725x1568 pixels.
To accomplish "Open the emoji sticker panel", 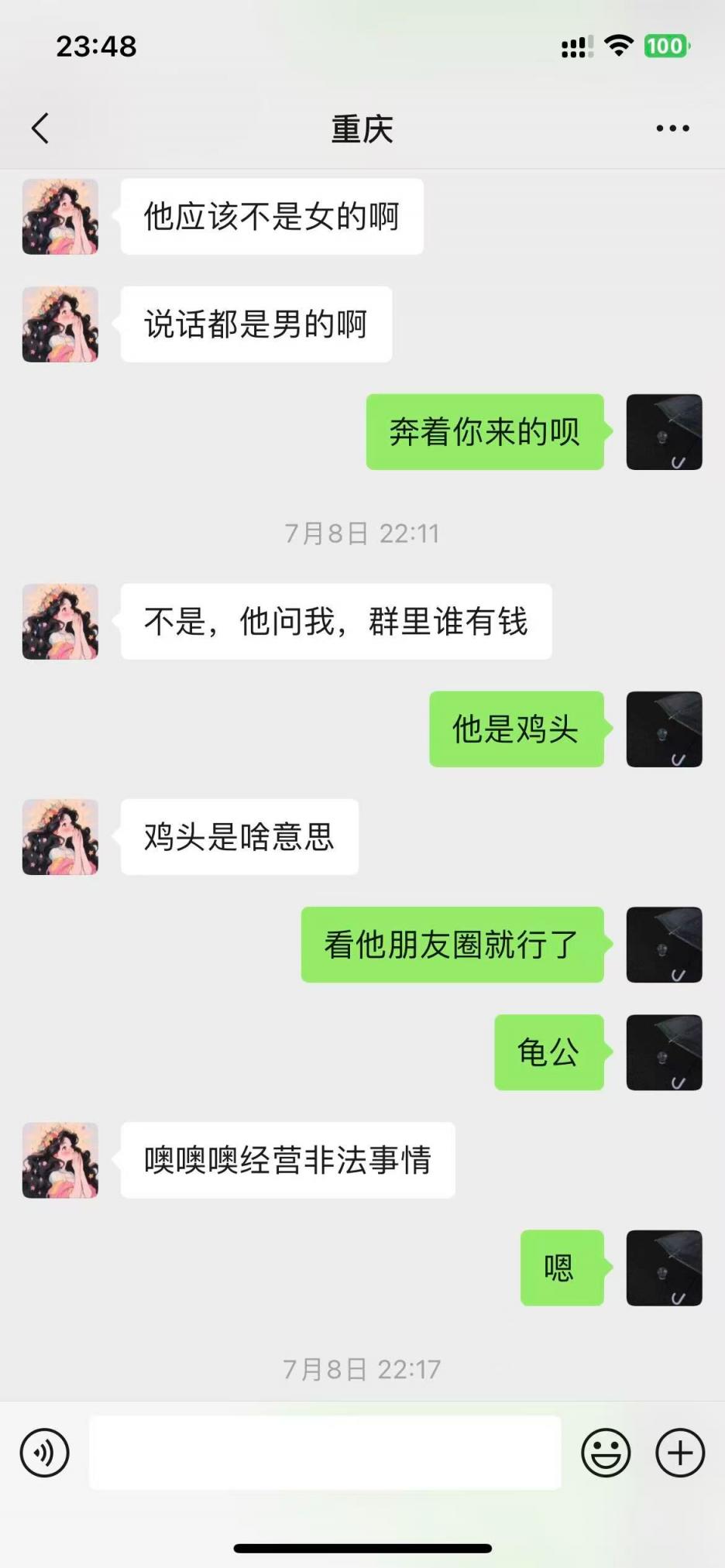I will (606, 1453).
